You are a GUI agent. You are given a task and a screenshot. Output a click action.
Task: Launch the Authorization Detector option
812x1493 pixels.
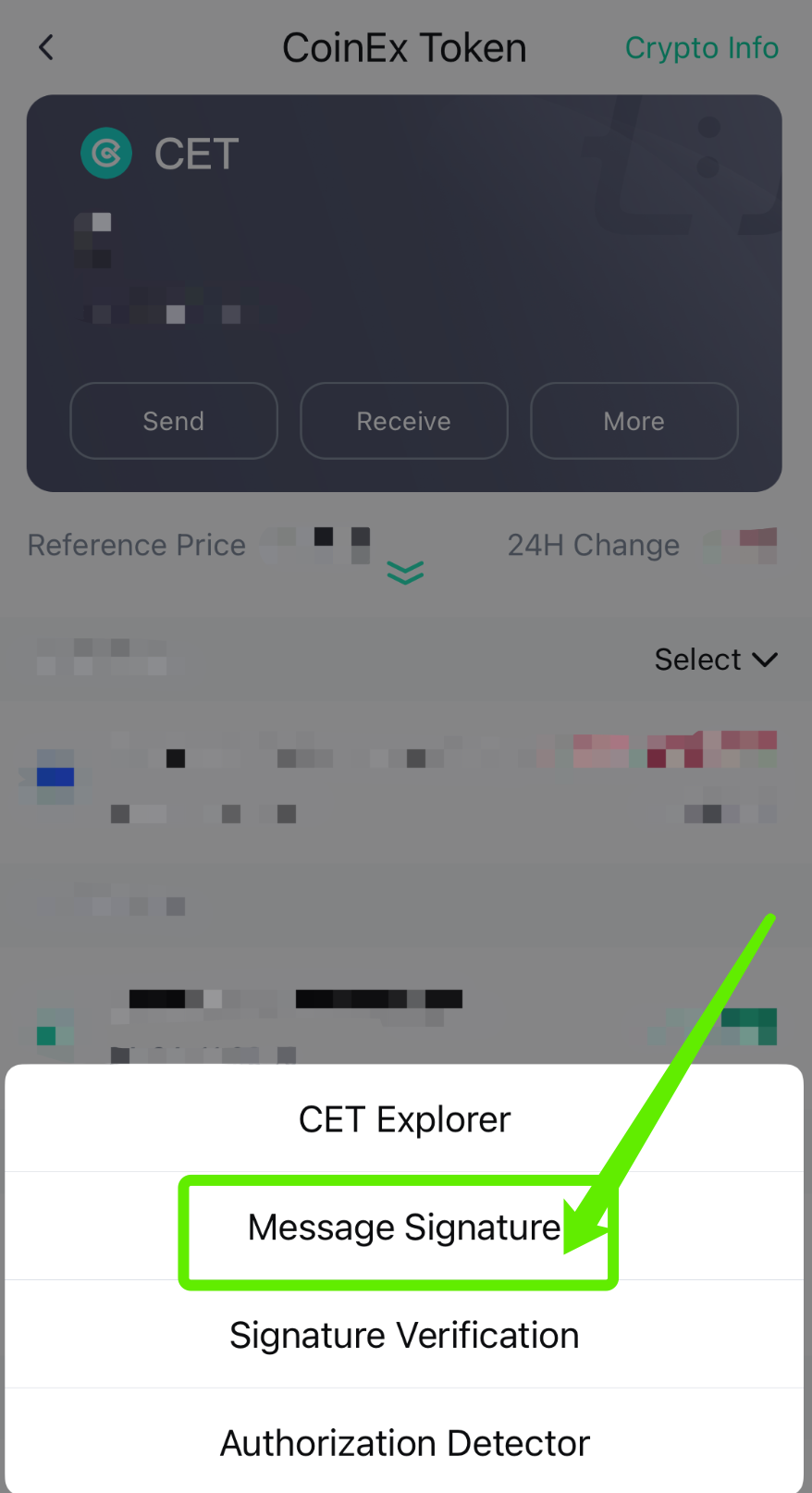click(404, 1442)
